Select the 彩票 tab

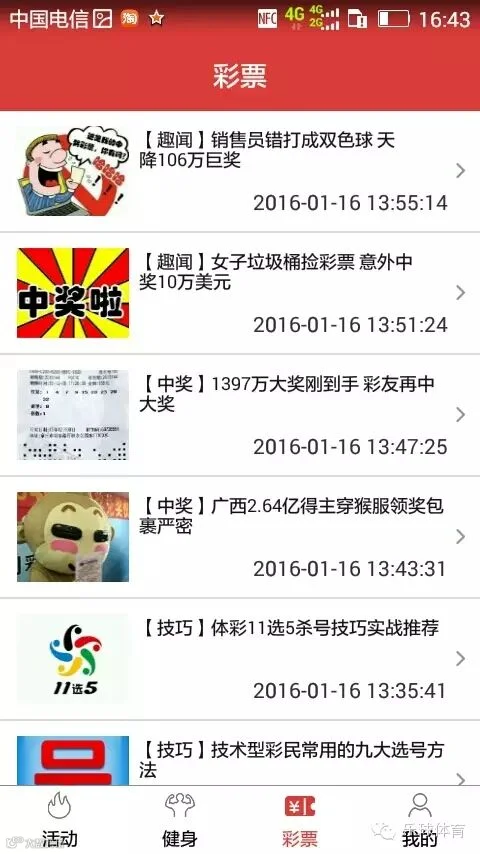[x=300, y=820]
